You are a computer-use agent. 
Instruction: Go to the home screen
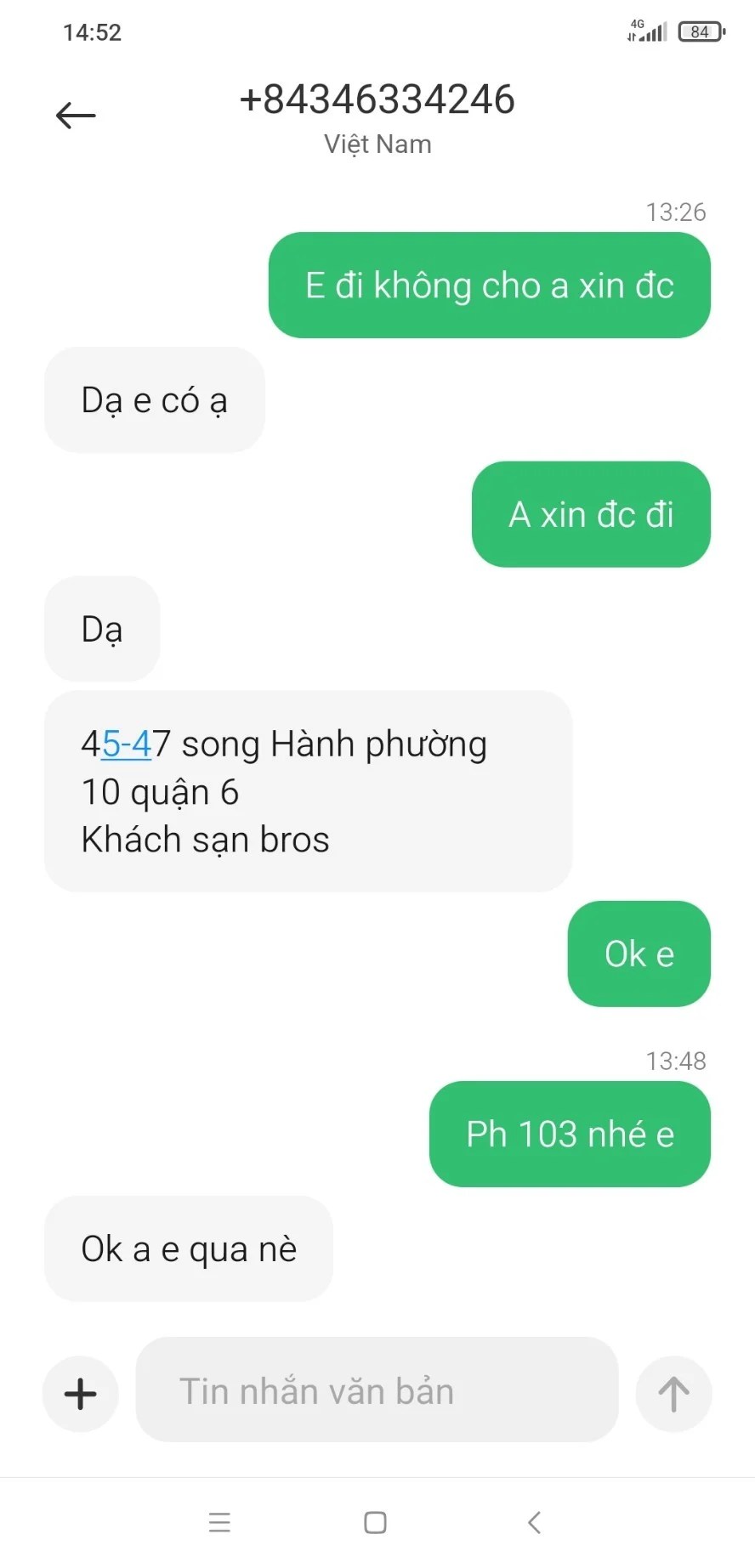(375, 1522)
